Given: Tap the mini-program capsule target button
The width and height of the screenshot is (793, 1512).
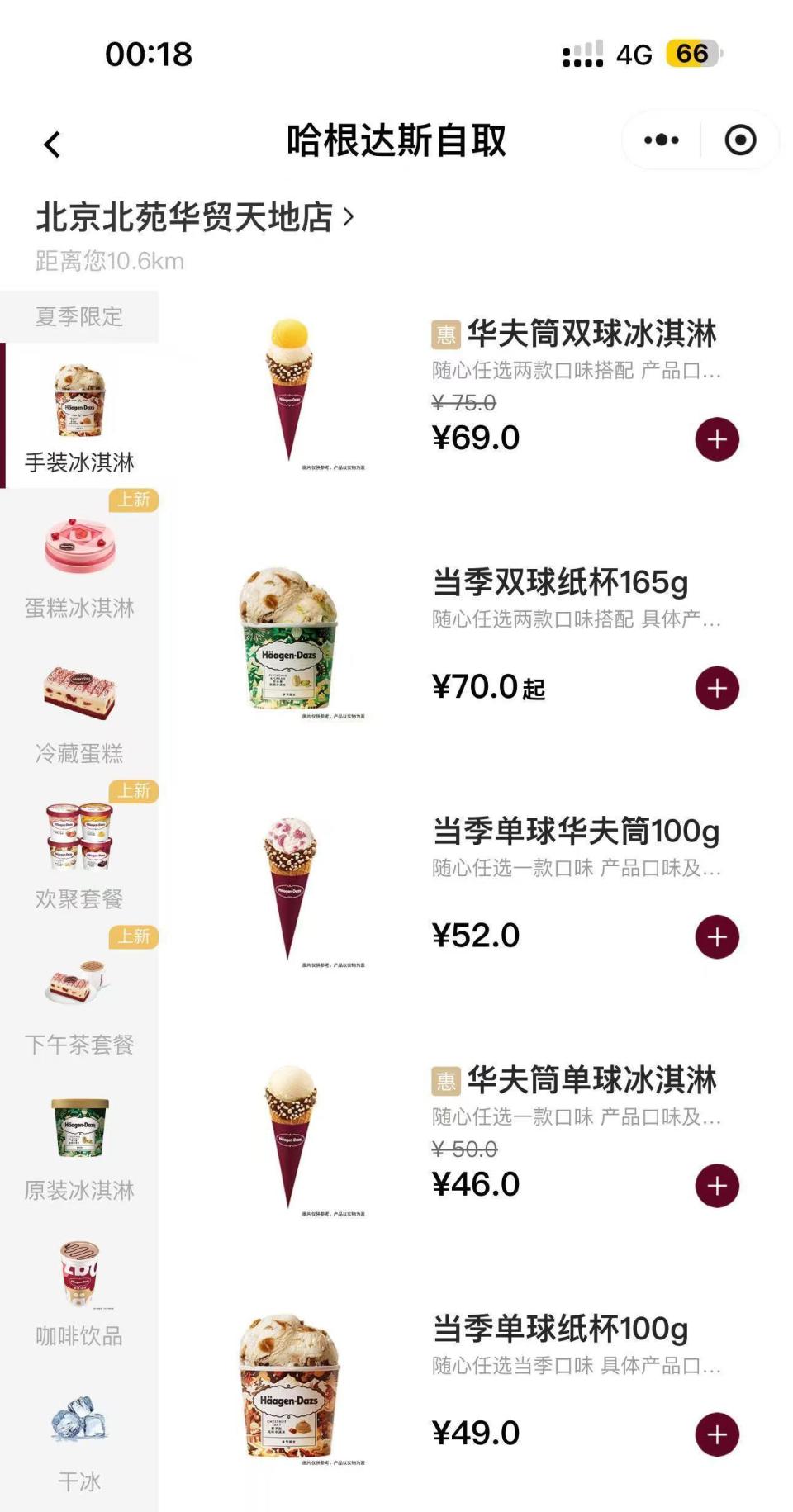Looking at the screenshot, I should [741, 140].
